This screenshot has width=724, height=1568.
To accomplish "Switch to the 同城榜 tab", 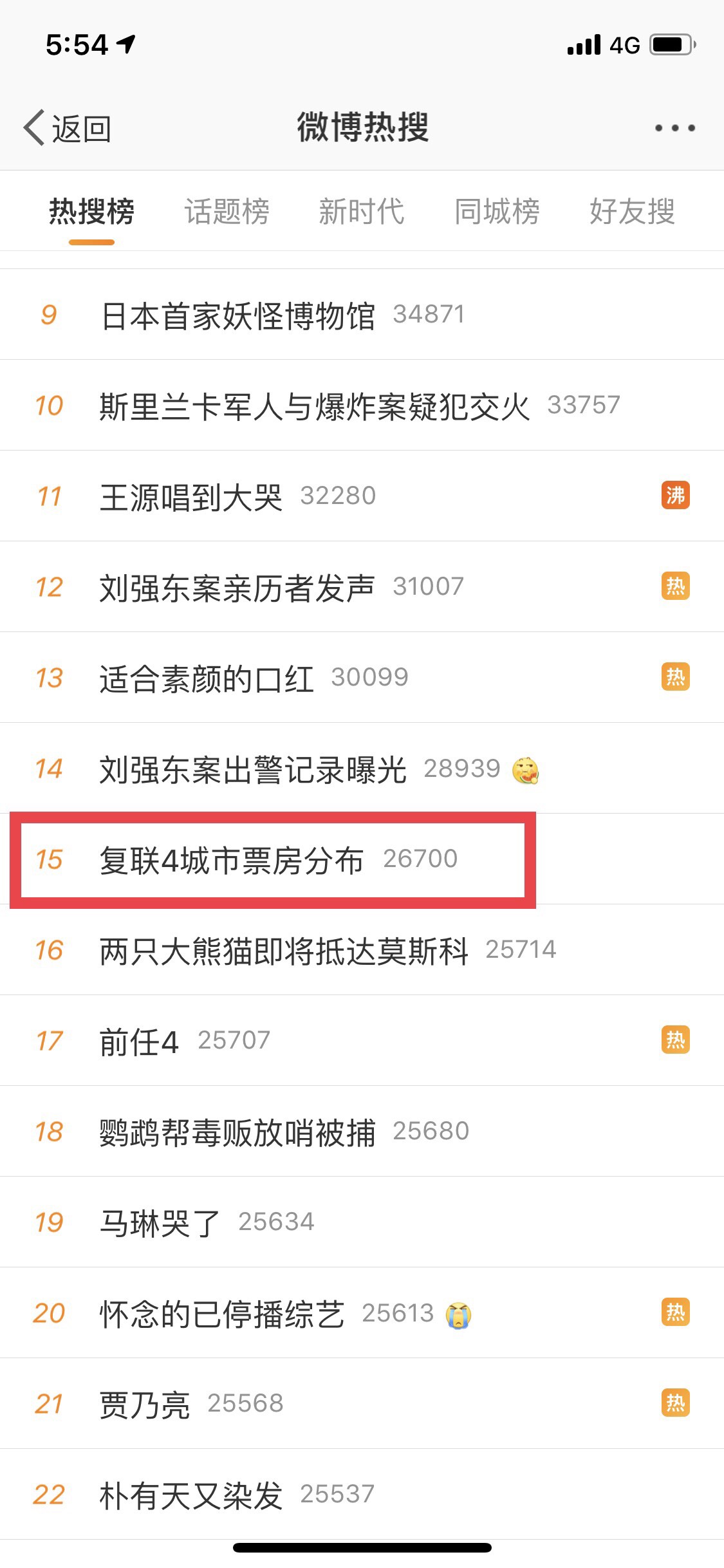I will coord(497,212).
